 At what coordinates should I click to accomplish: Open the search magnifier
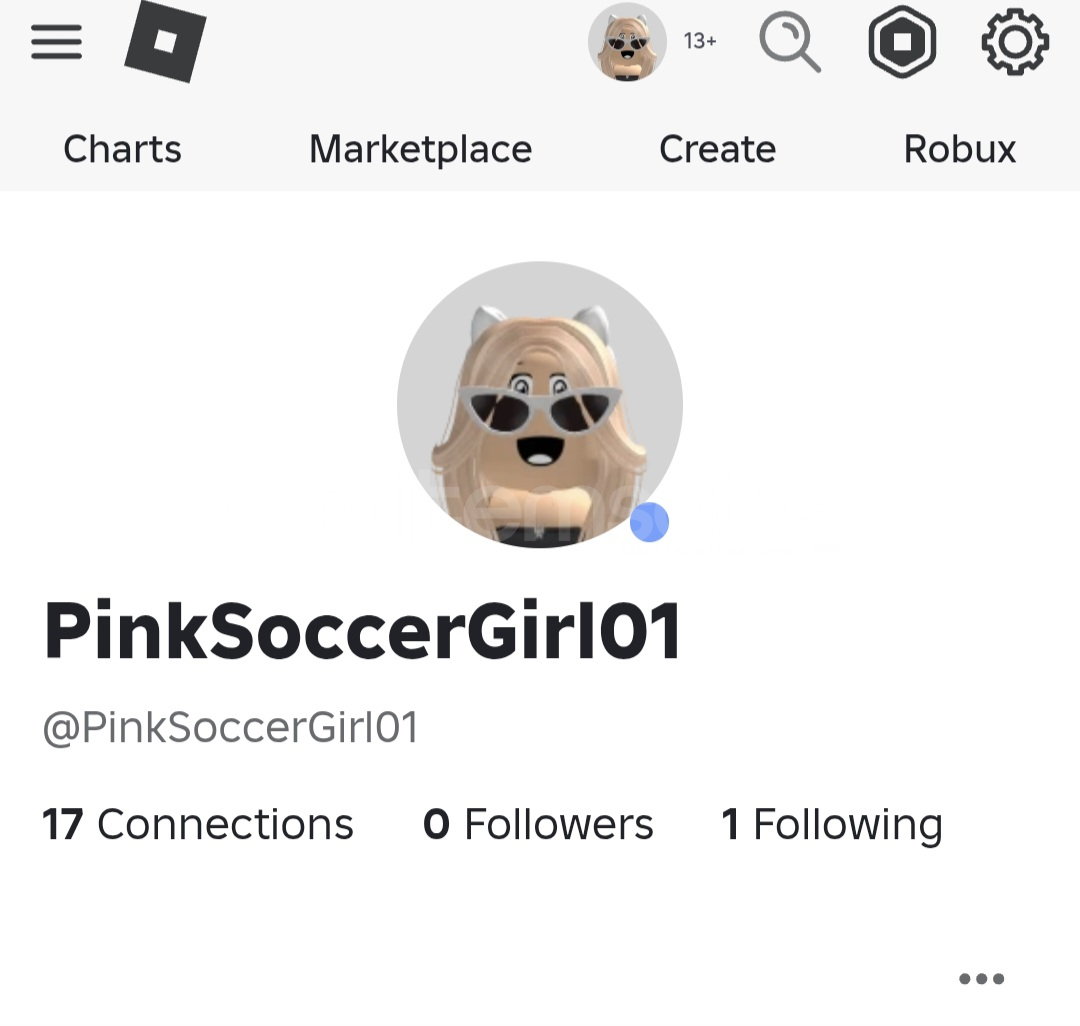pyautogui.click(x=790, y=44)
